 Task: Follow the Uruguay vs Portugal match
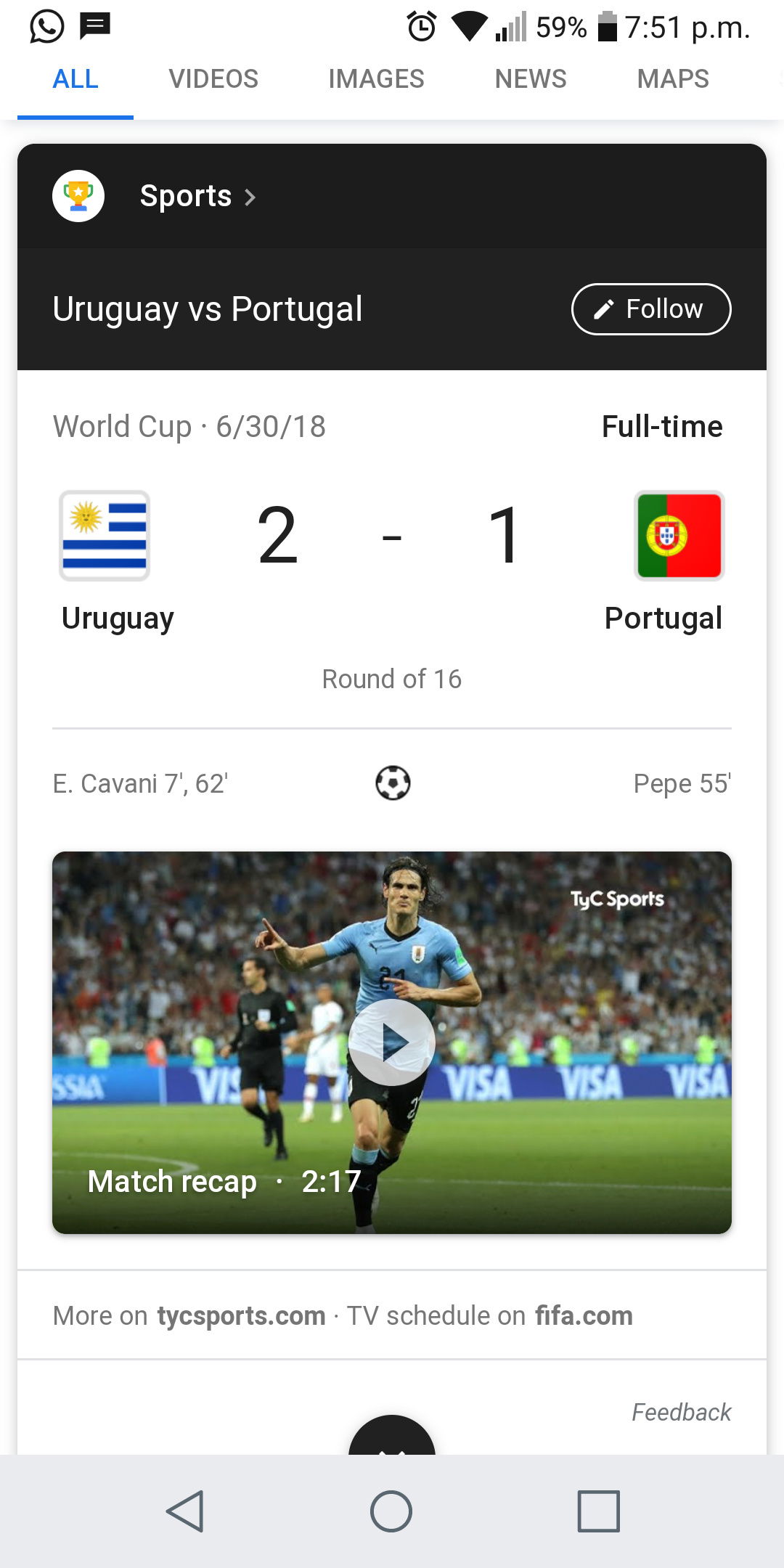click(651, 309)
